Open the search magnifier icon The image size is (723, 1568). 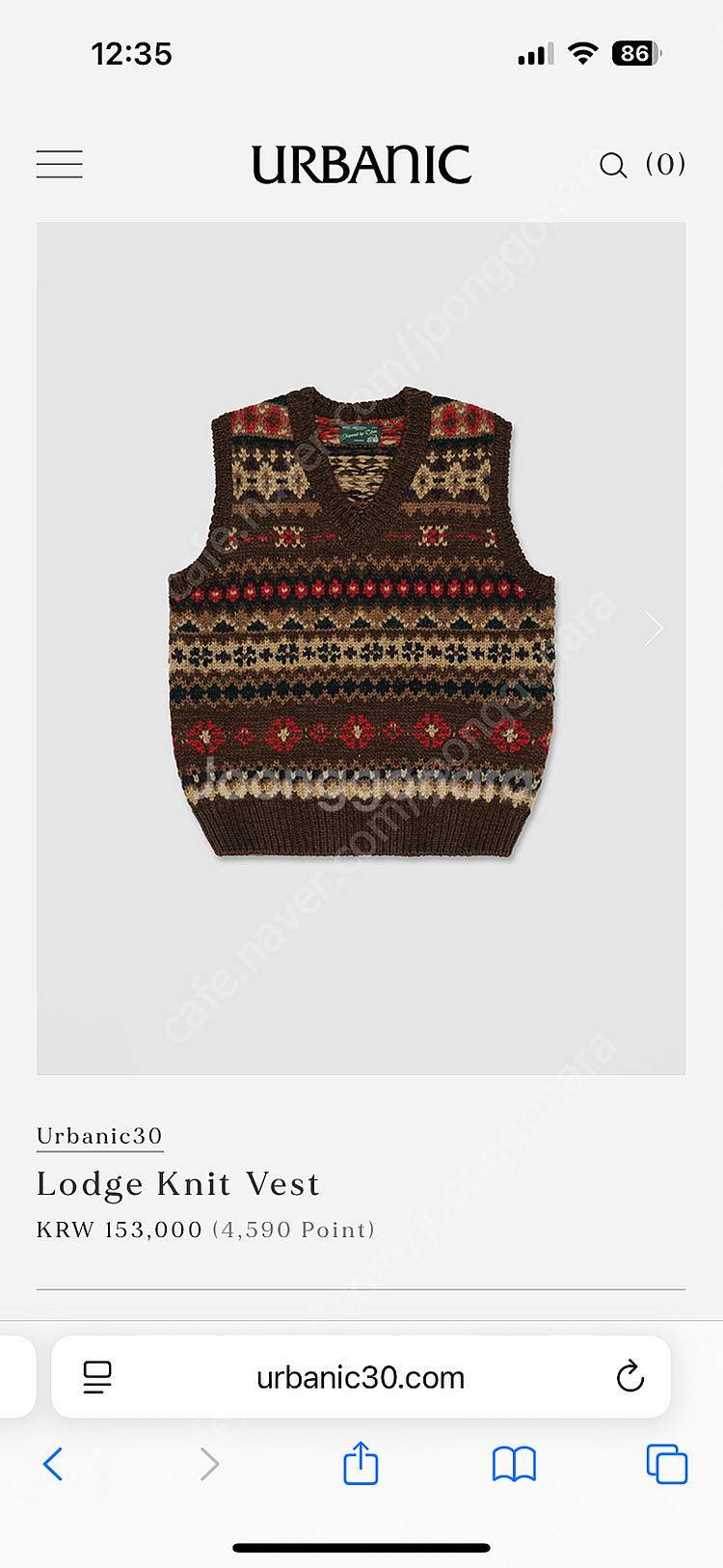(613, 166)
